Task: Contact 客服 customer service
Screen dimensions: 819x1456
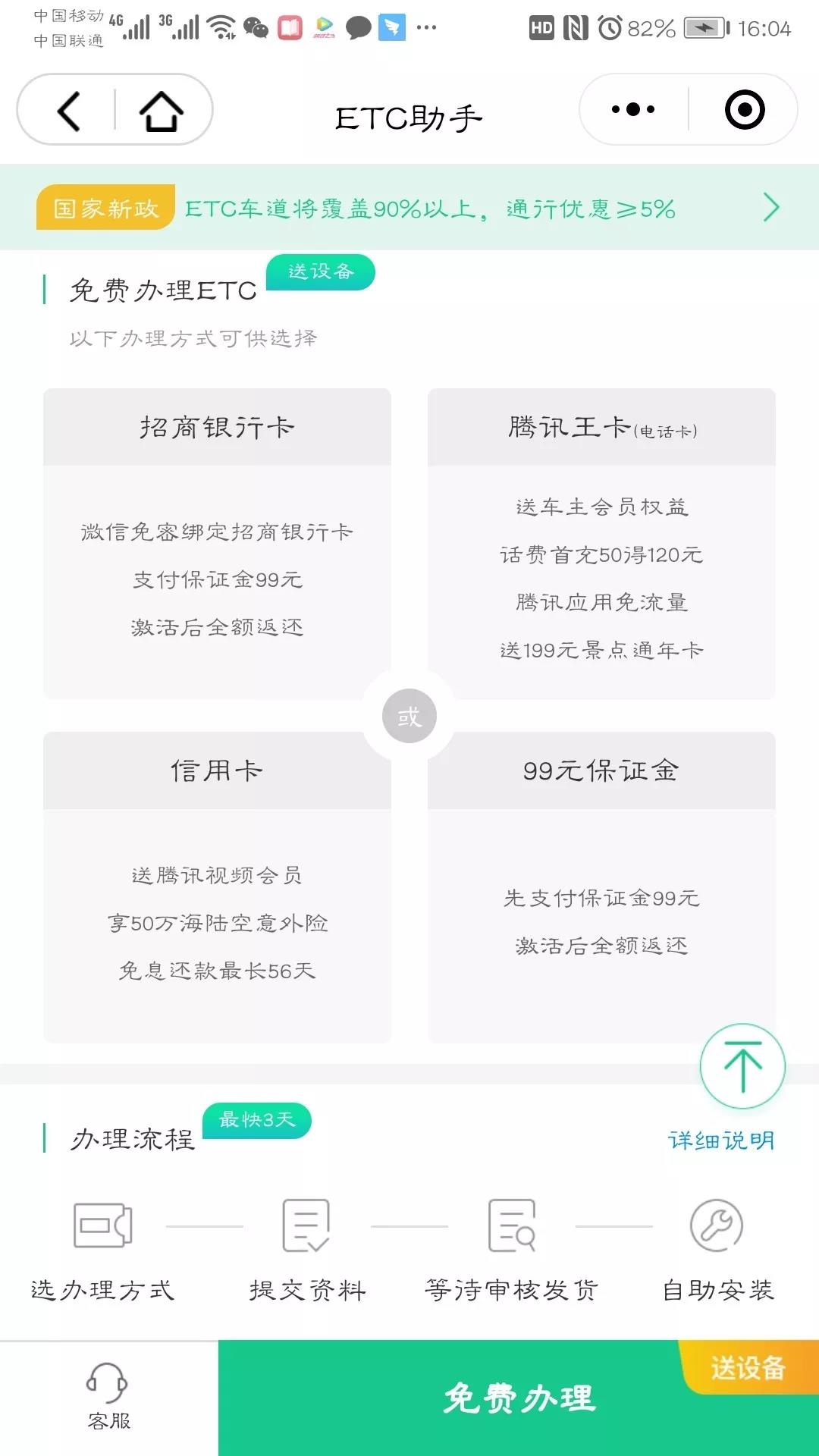Action: 108,1398
